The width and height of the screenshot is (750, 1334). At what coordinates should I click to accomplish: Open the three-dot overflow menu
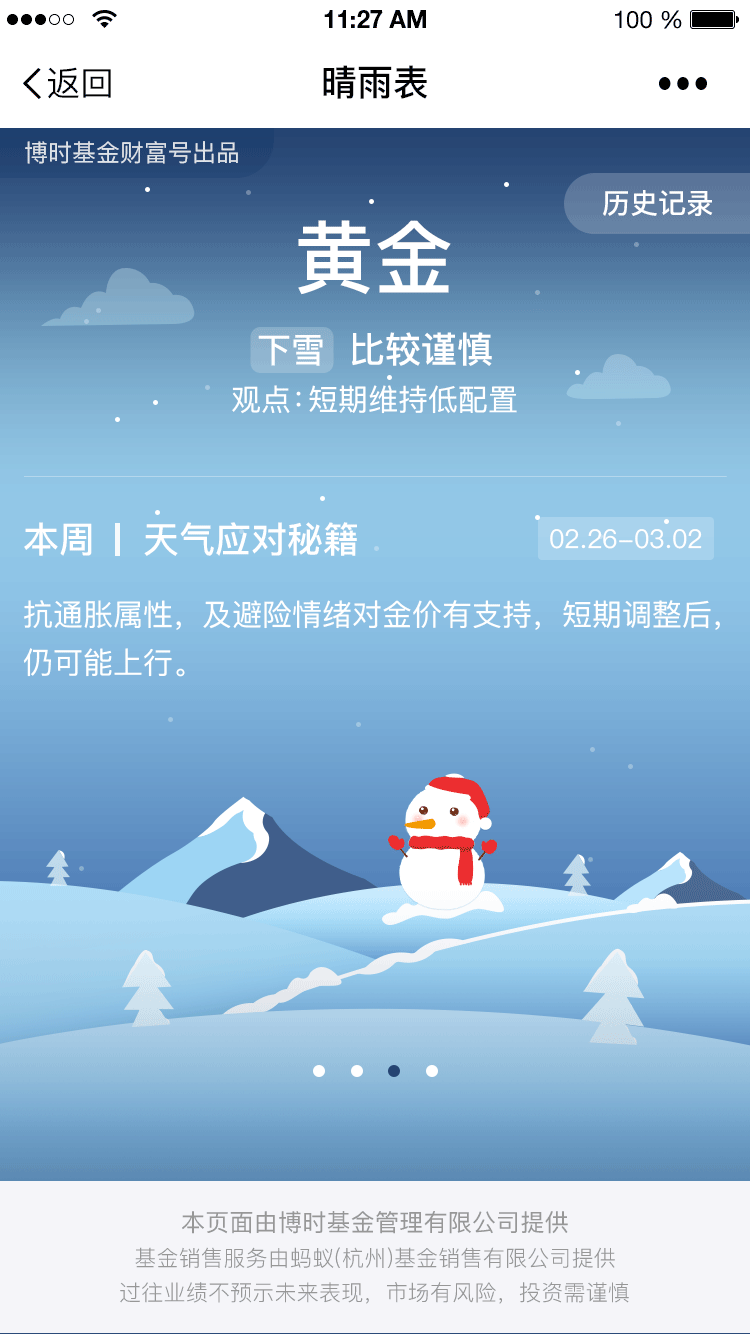point(683,84)
